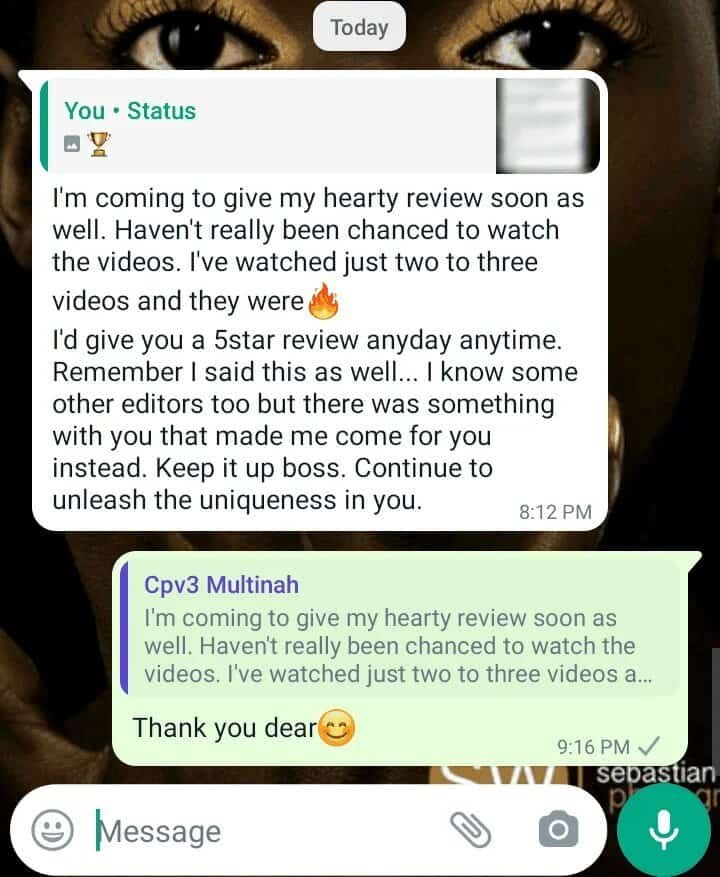The height and width of the screenshot is (877, 720).
Task: Open the emoji picker
Action: [52, 829]
